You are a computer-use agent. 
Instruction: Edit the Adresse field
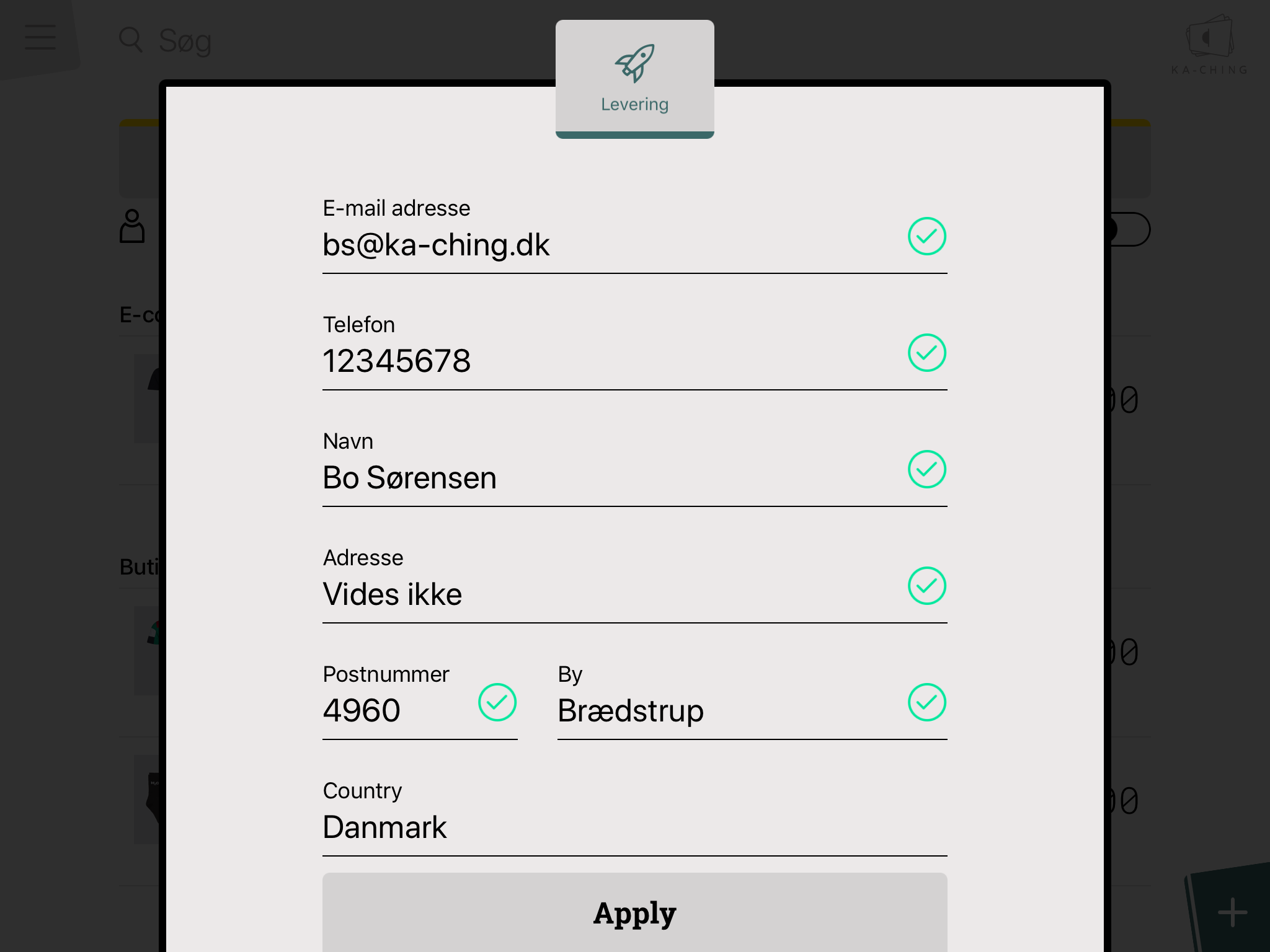point(608,594)
